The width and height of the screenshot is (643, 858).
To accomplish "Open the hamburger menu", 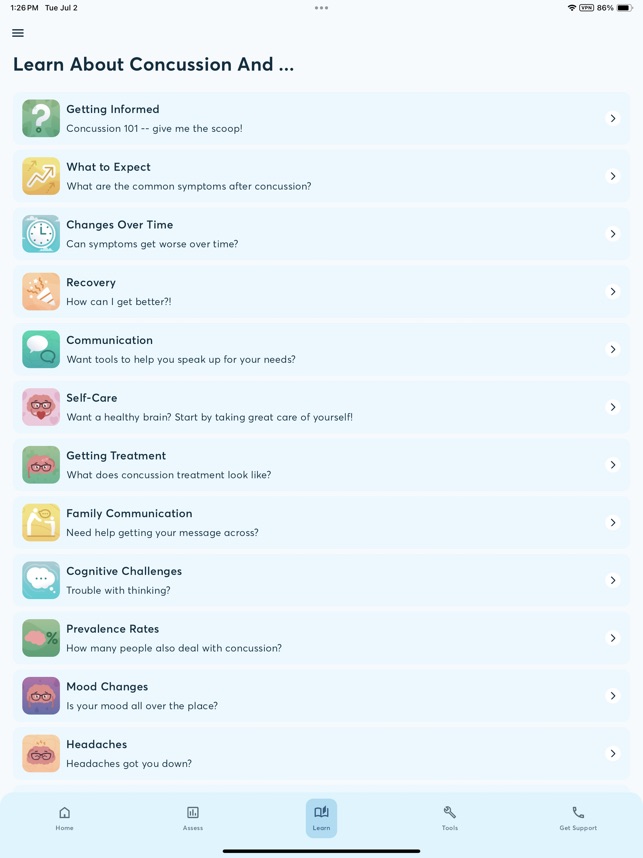I will pos(18,33).
